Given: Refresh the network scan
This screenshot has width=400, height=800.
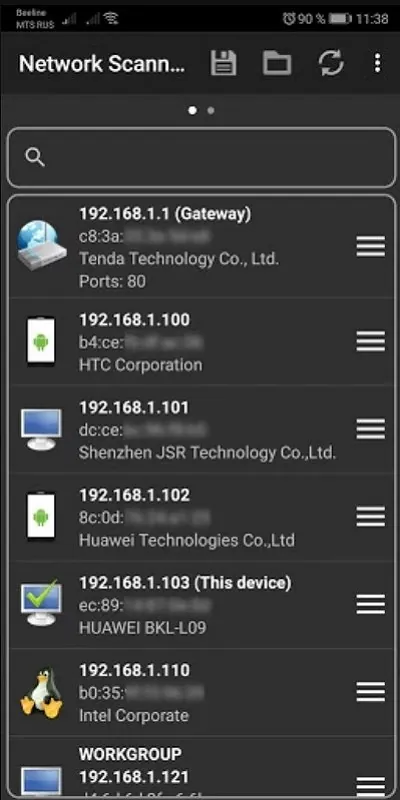Looking at the screenshot, I should click(x=331, y=63).
